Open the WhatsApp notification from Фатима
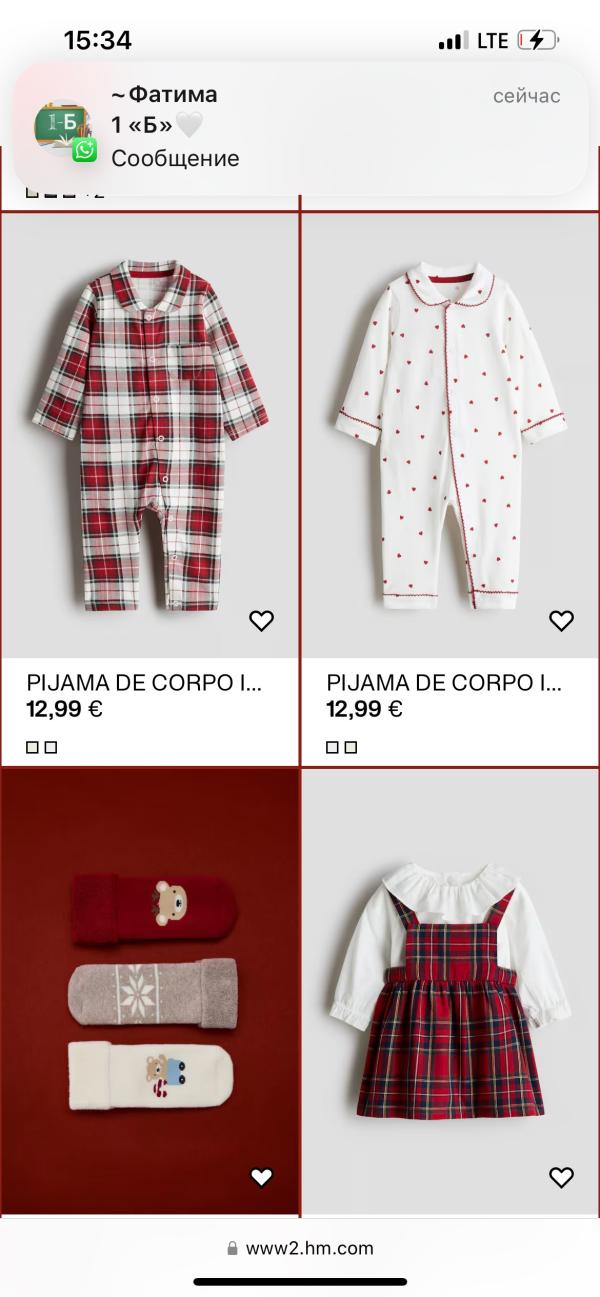 [300, 127]
